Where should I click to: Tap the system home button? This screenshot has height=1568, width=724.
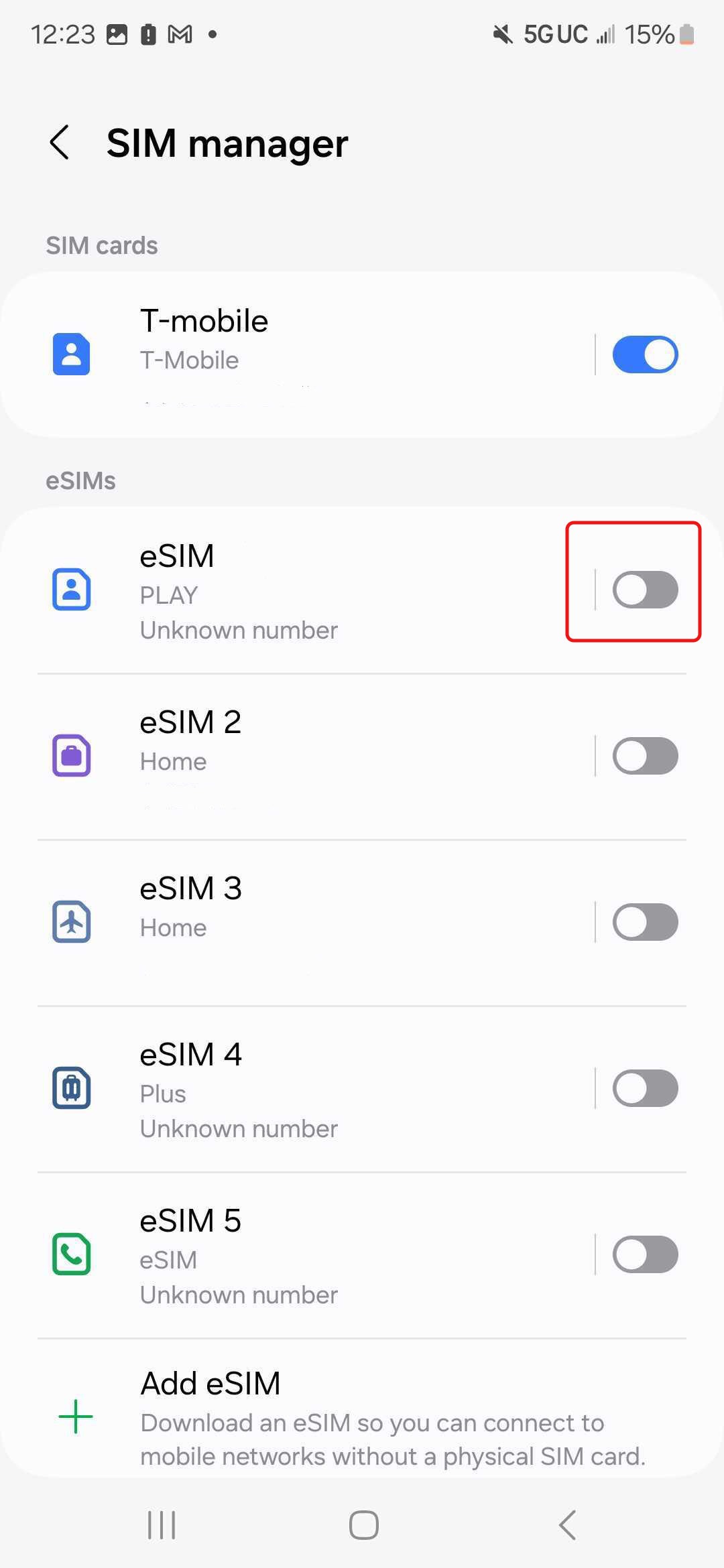[363, 1525]
